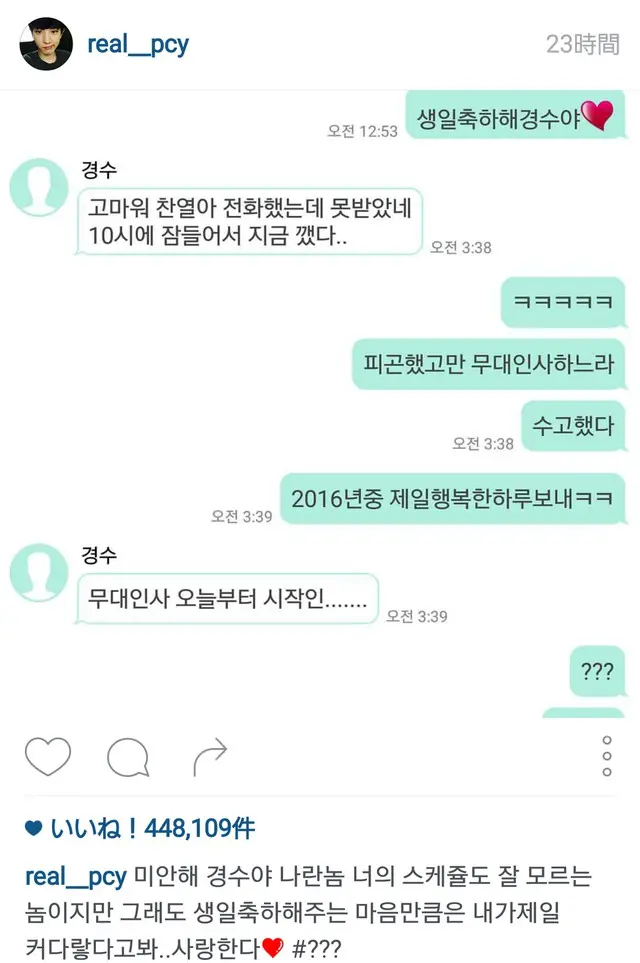Open real__pcy's profile picture
This screenshot has height=963, width=640.
coord(46,44)
